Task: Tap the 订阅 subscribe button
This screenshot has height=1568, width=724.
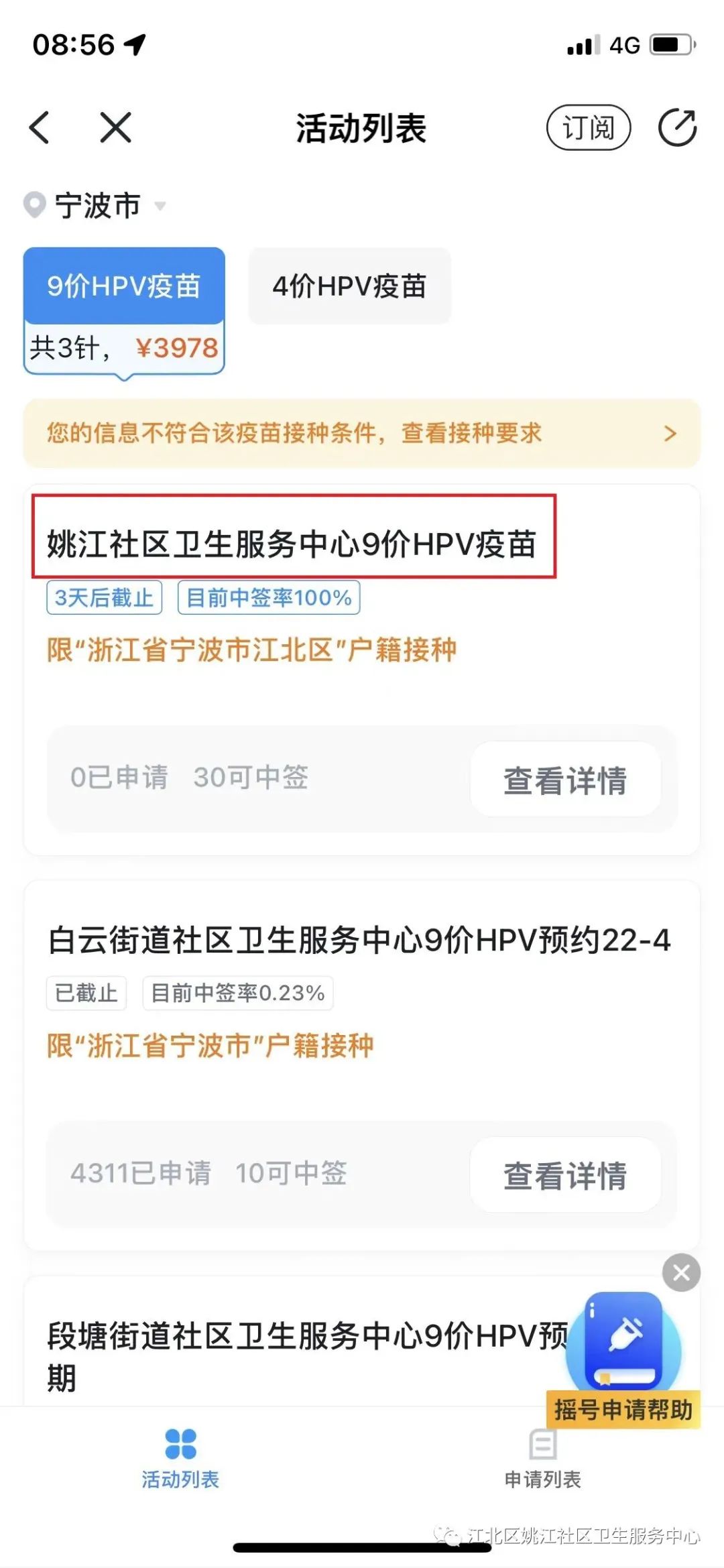Action: tap(588, 127)
